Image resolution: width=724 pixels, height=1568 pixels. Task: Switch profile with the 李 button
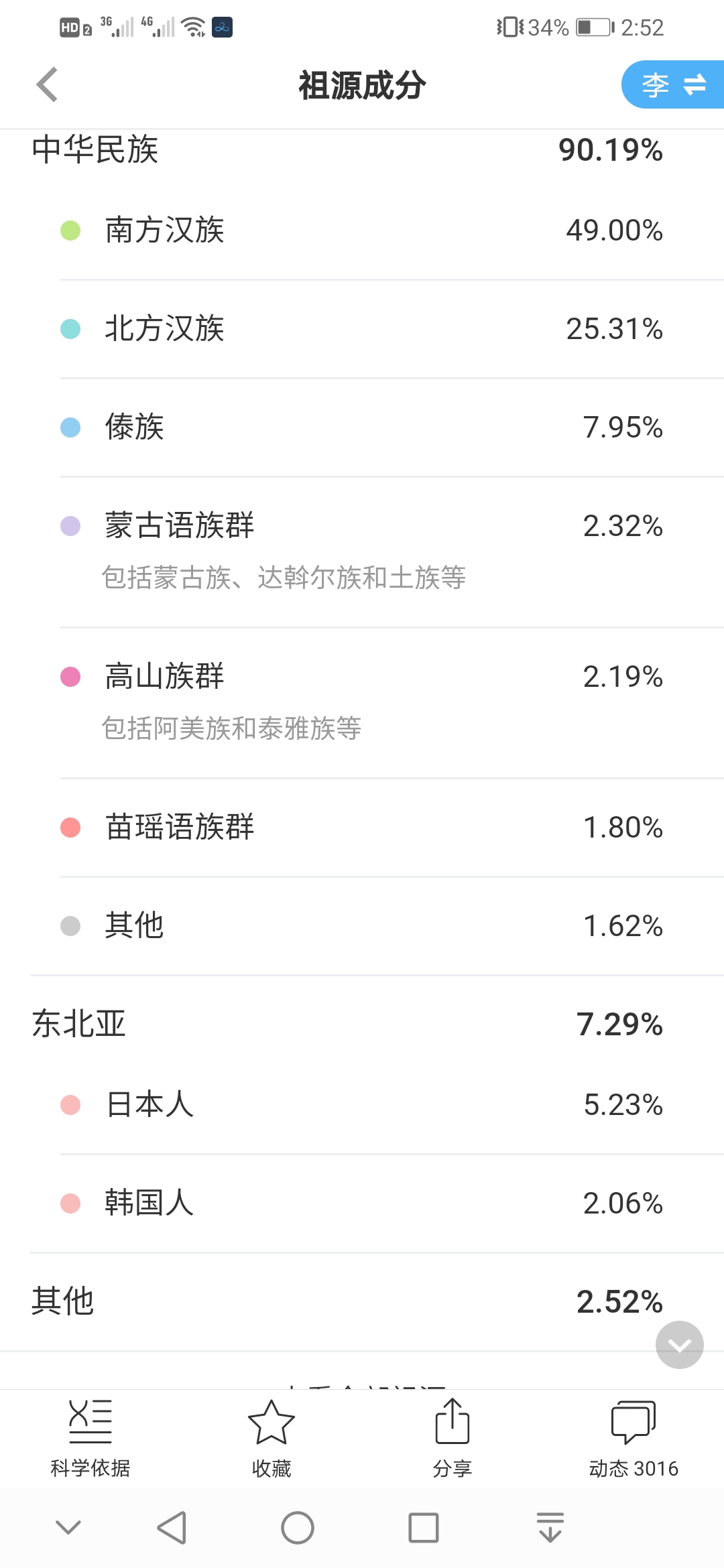point(672,84)
